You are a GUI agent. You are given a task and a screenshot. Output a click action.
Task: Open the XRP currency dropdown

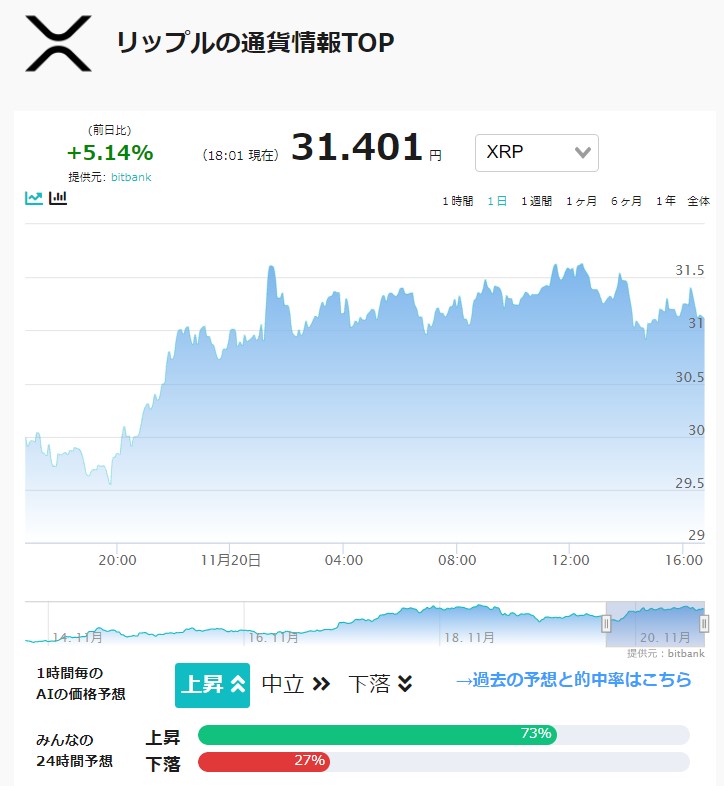click(x=536, y=152)
